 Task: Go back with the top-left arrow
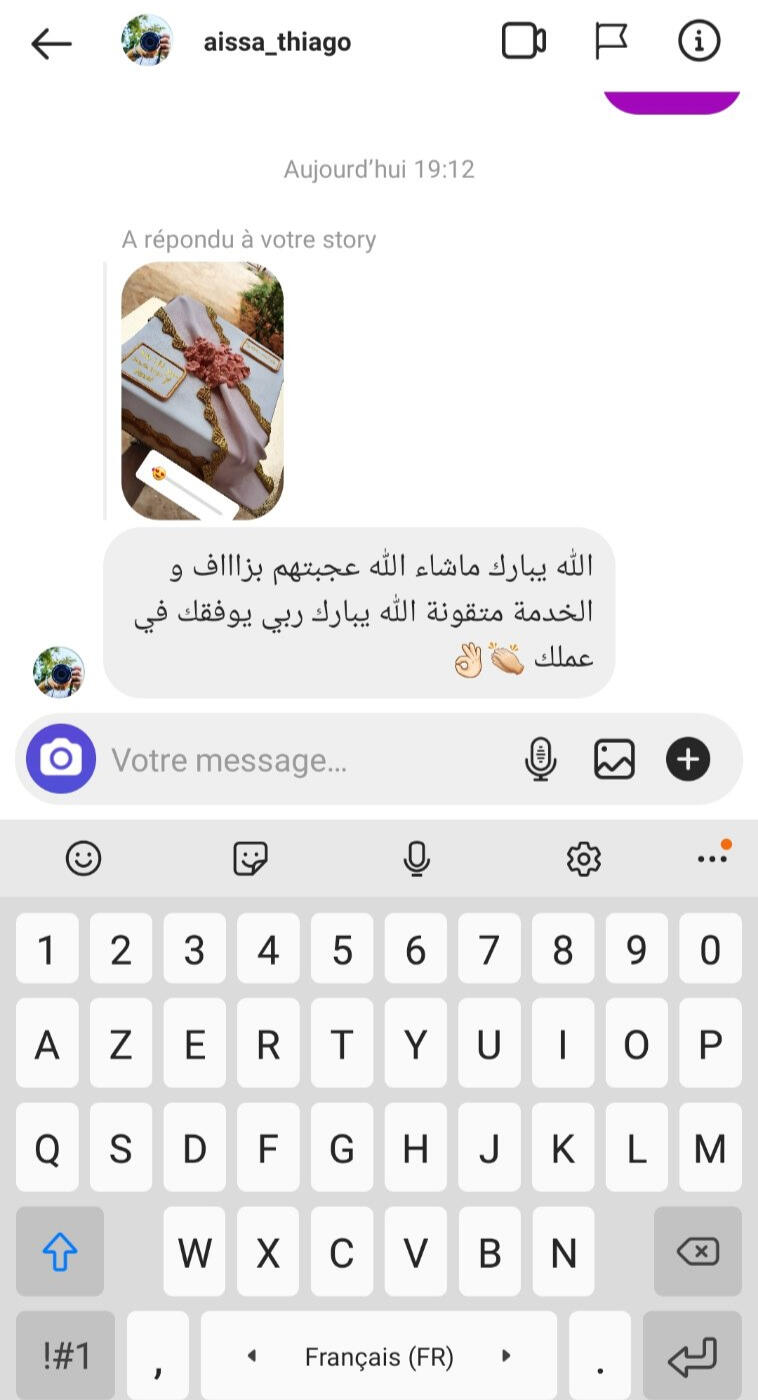click(x=51, y=42)
